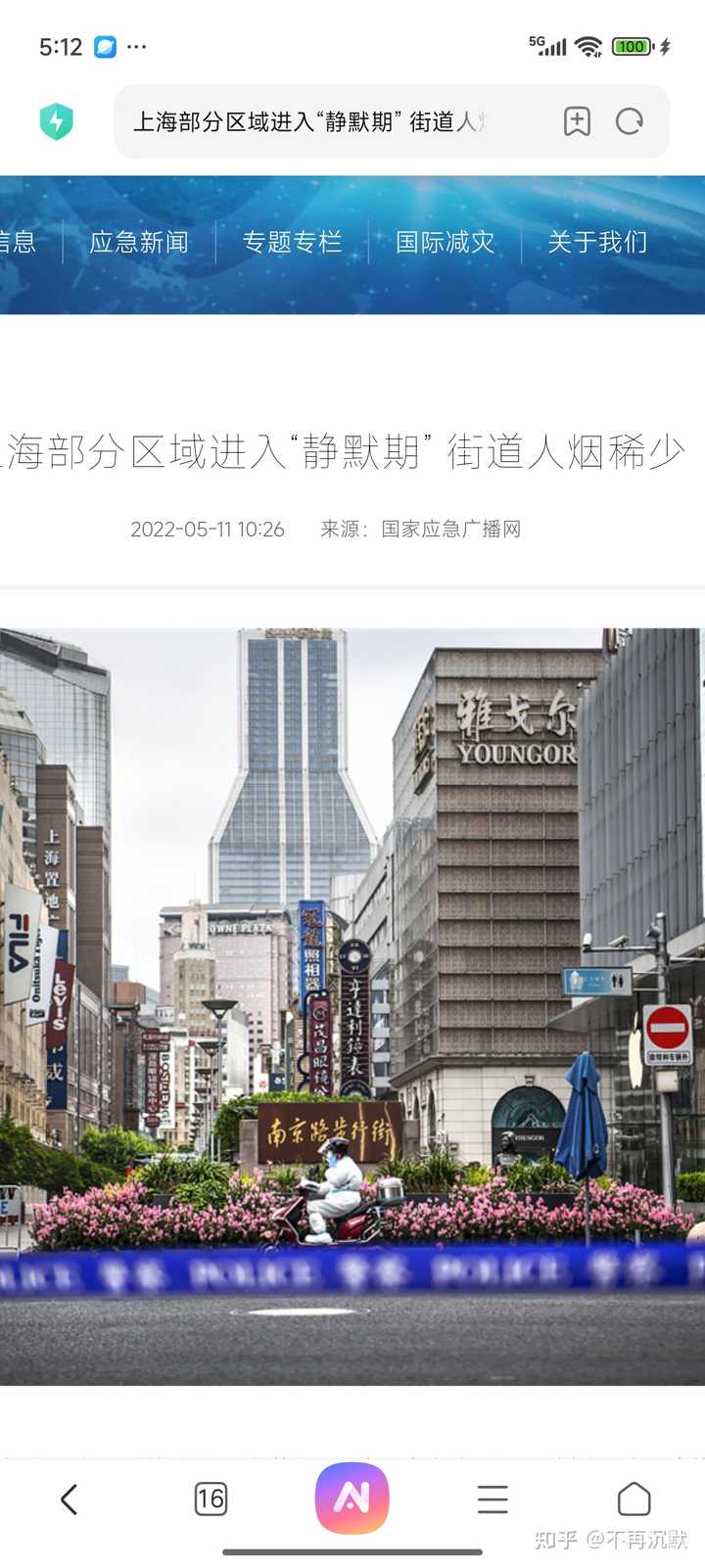Launch the AI assistant button
705x1568 pixels.
click(x=352, y=1498)
